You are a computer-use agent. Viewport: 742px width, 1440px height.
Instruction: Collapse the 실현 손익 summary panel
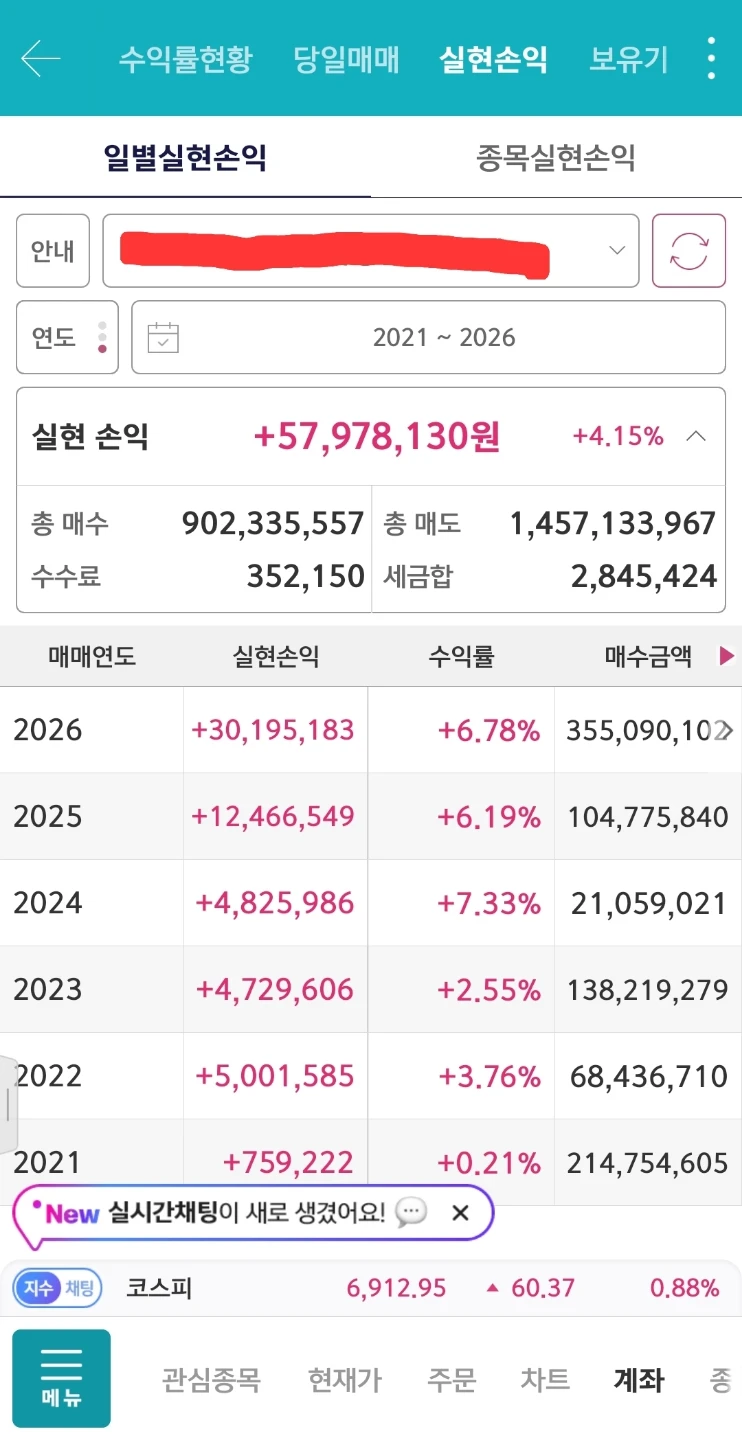tap(697, 436)
